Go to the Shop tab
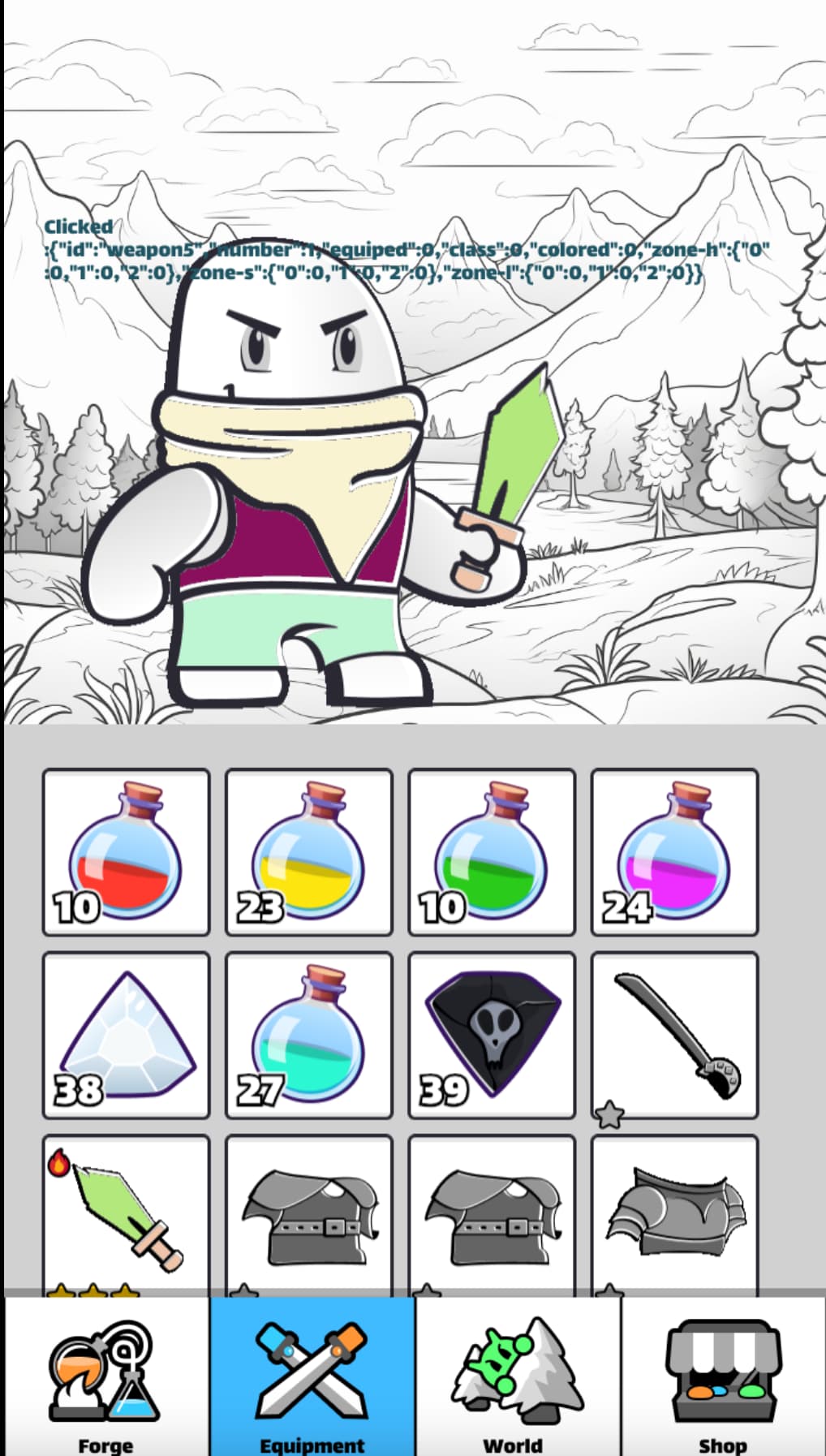826x1456 pixels. click(x=724, y=1376)
